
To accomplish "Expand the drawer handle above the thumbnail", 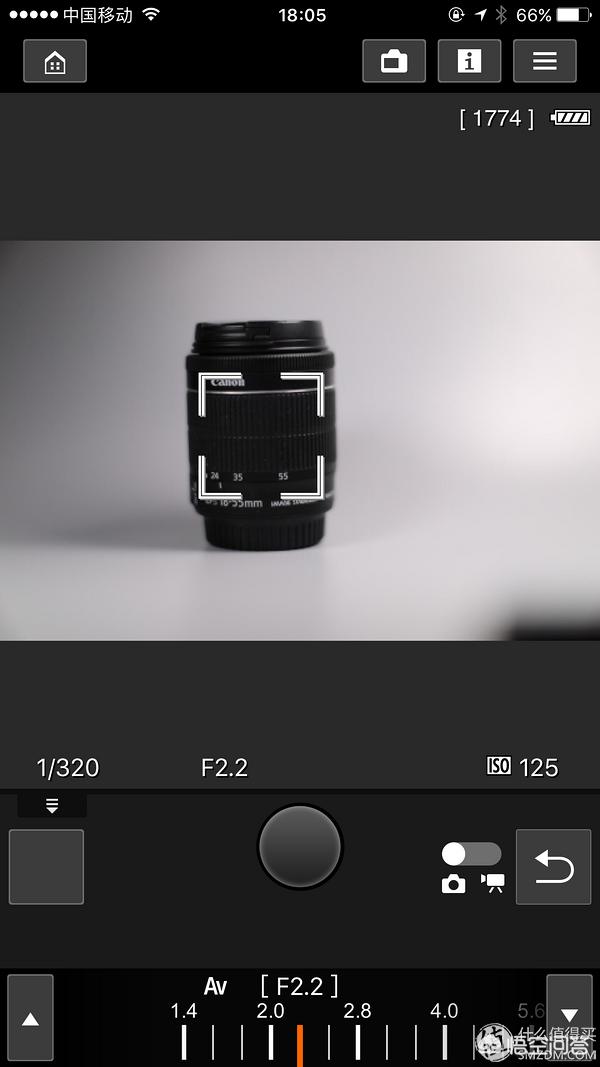I will click(52, 806).
